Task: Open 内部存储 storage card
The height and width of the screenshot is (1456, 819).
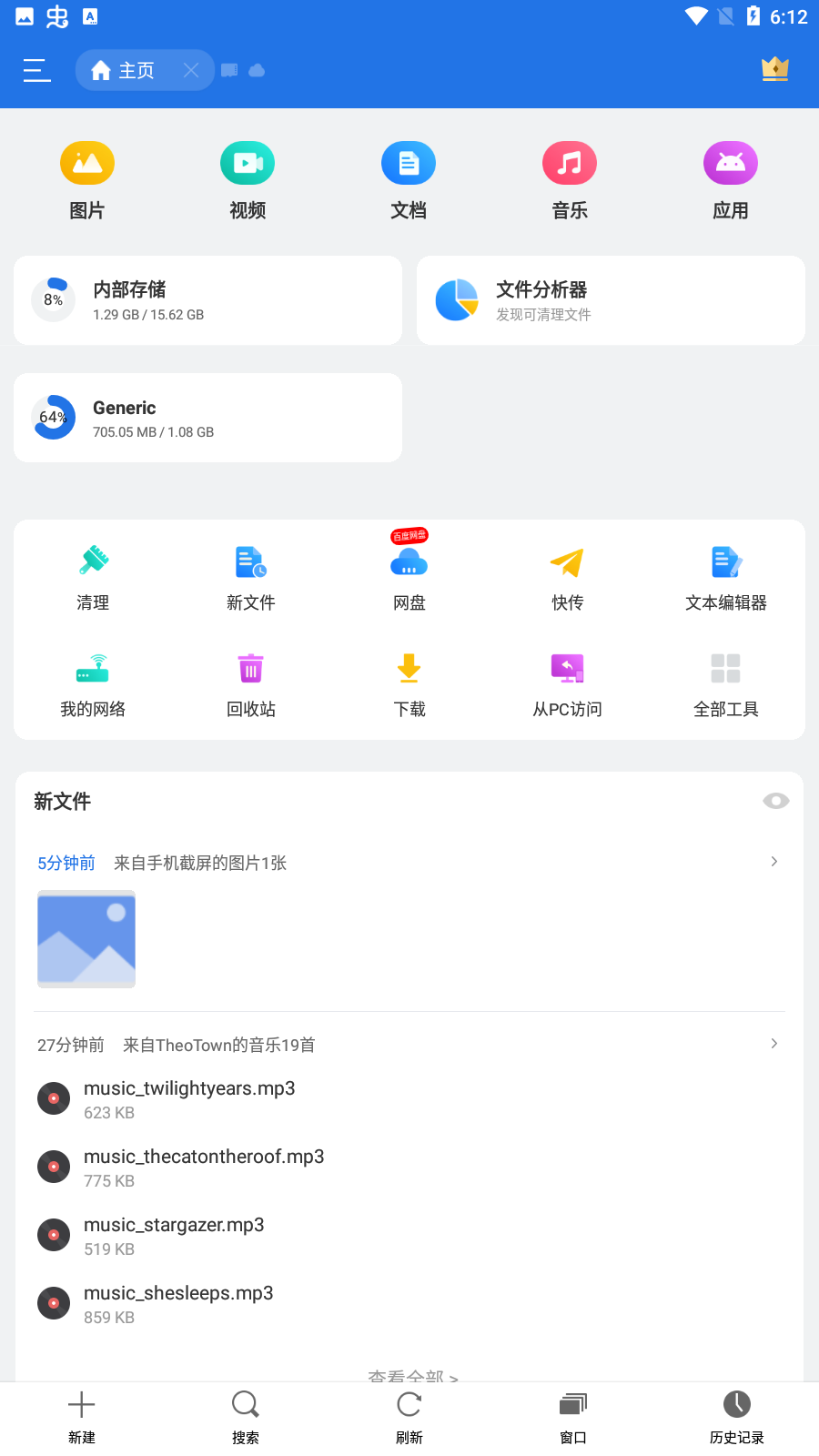Action: pyautogui.click(x=207, y=300)
